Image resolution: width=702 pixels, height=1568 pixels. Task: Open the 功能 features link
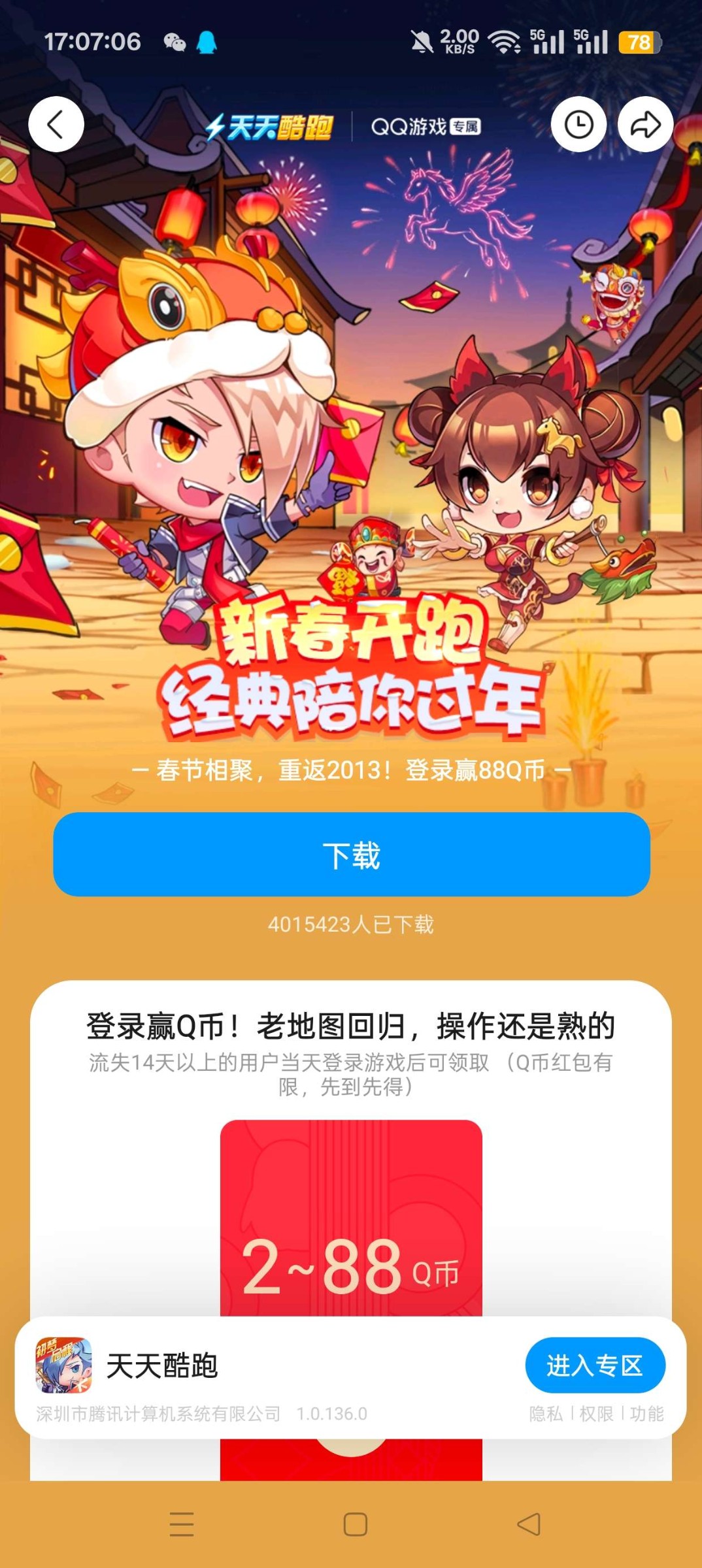[646, 1414]
